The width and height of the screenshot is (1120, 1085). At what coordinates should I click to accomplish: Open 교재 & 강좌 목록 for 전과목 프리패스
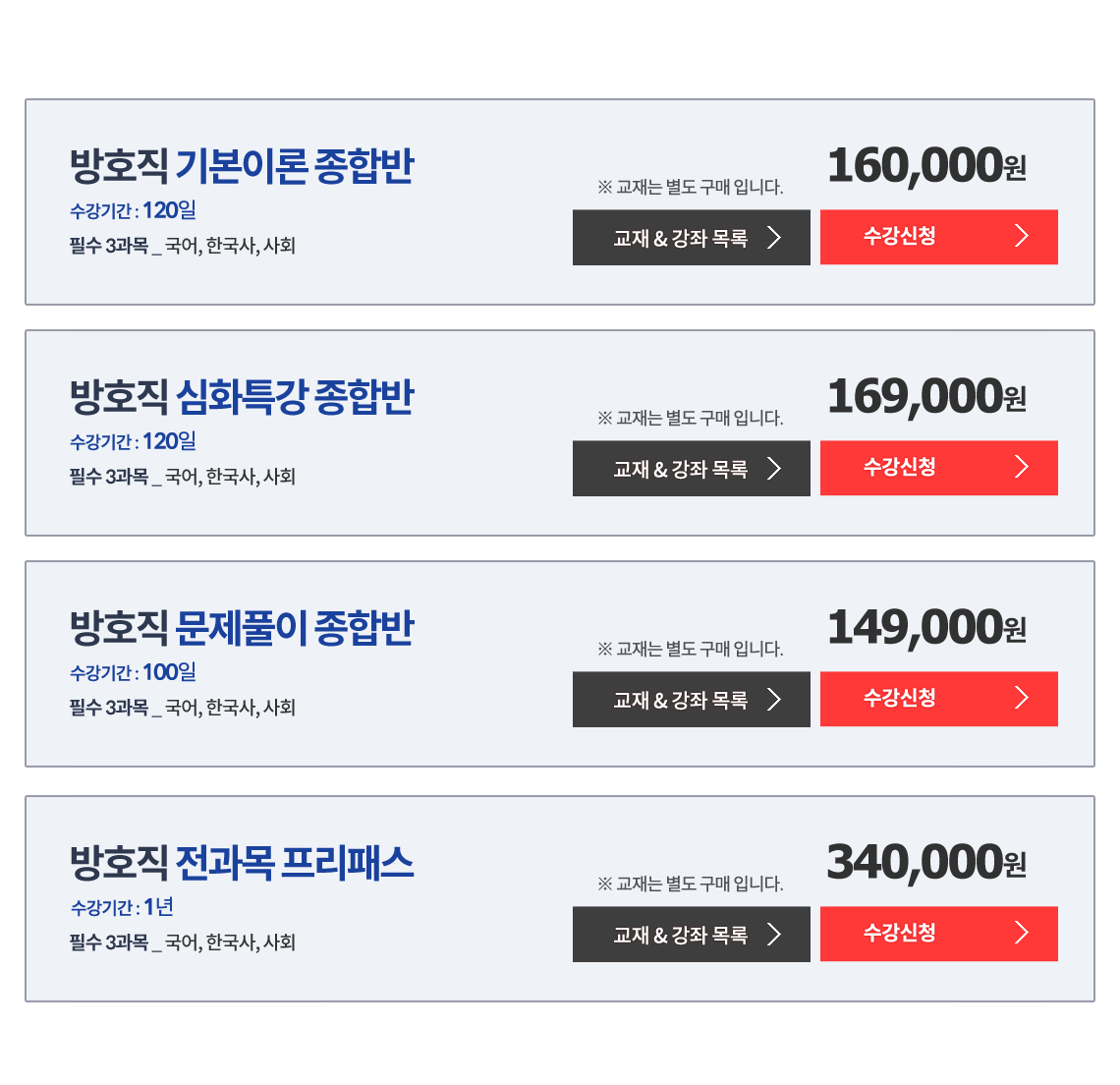(691, 934)
